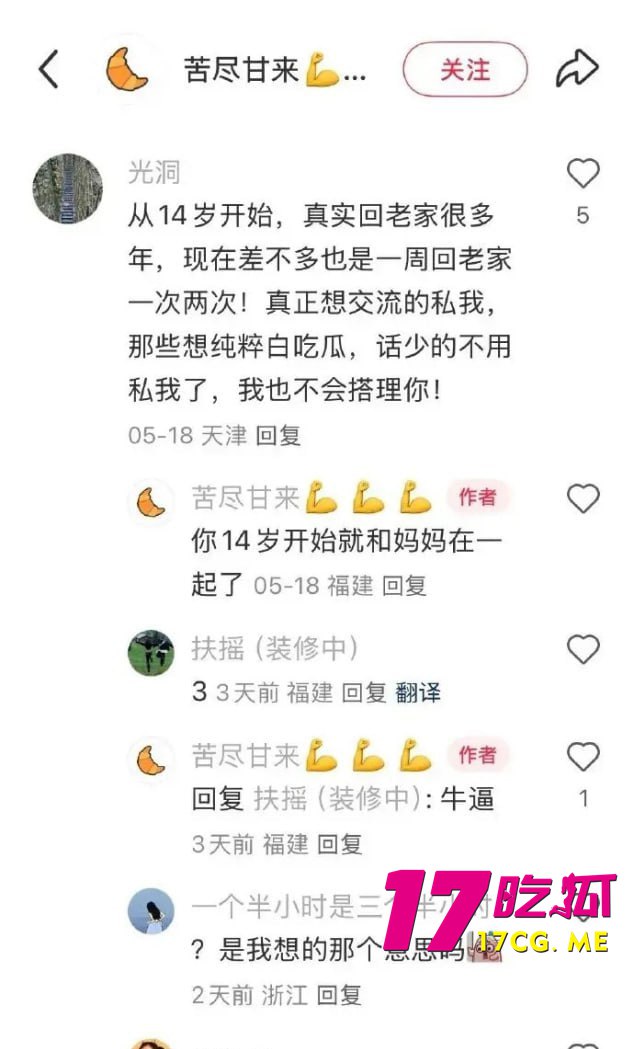Go back using the top-left arrow
Viewport: 634px width, 1049px height.
(48, 70)
